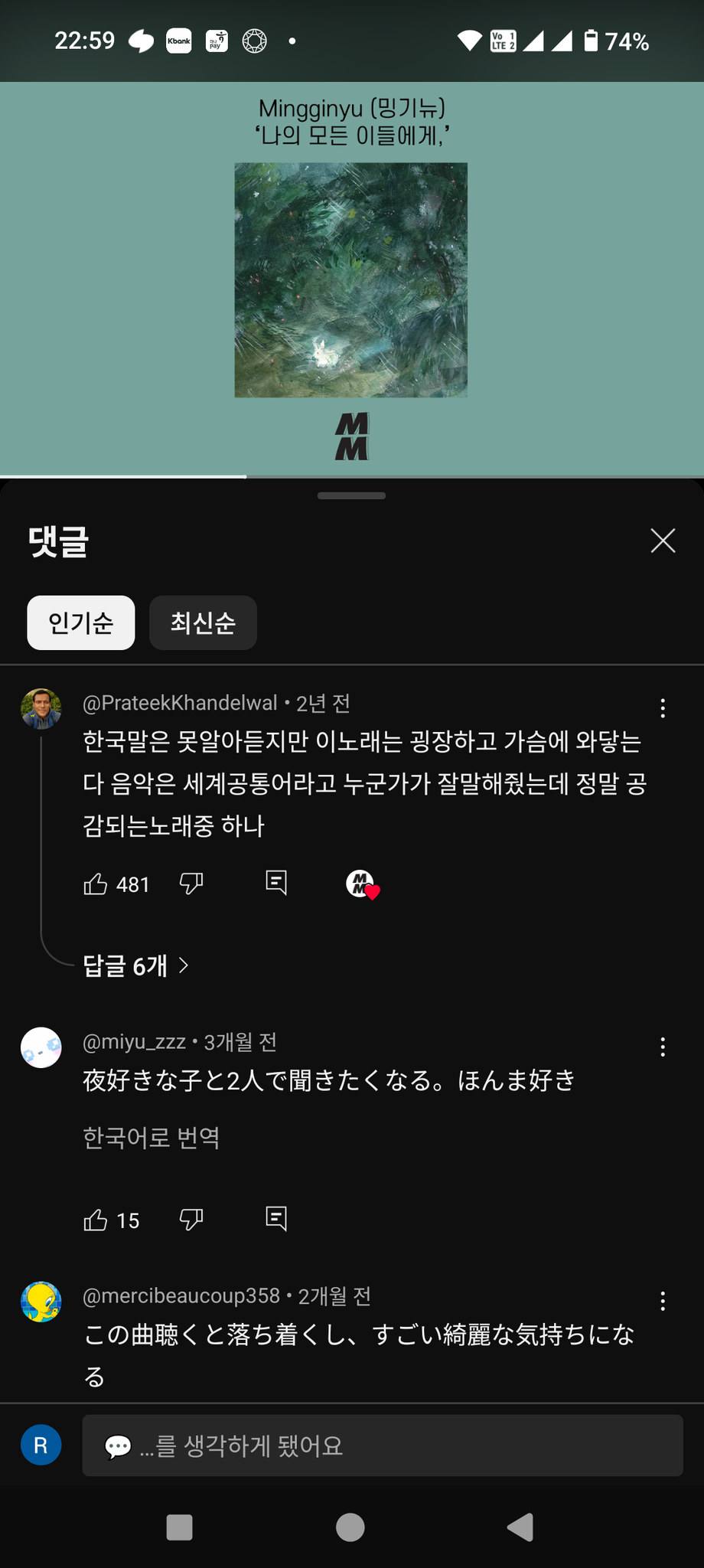704x1568 pixels.
Task: Dislike PrateekKhandelwal's comment
Action: 191,884
